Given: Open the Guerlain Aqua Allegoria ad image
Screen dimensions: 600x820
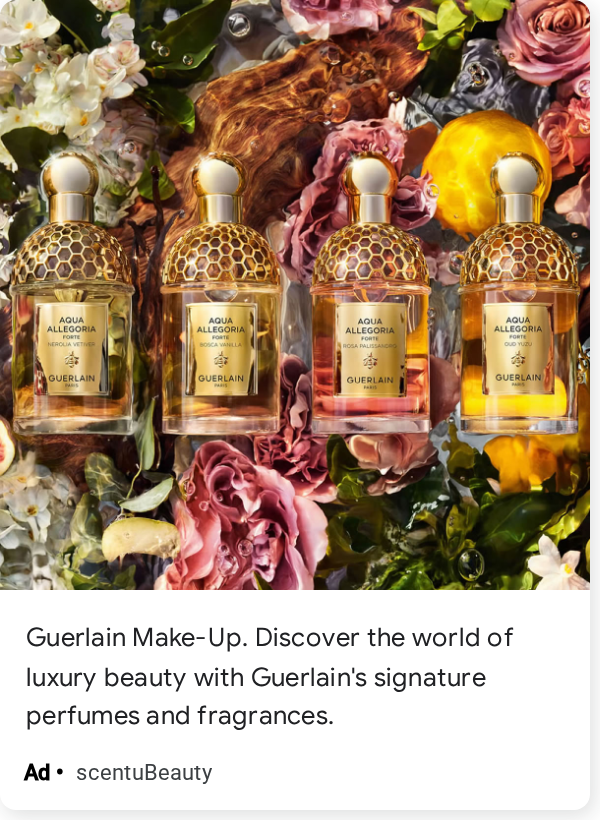Looking at the screenshot, I should (x=295, y=294).
